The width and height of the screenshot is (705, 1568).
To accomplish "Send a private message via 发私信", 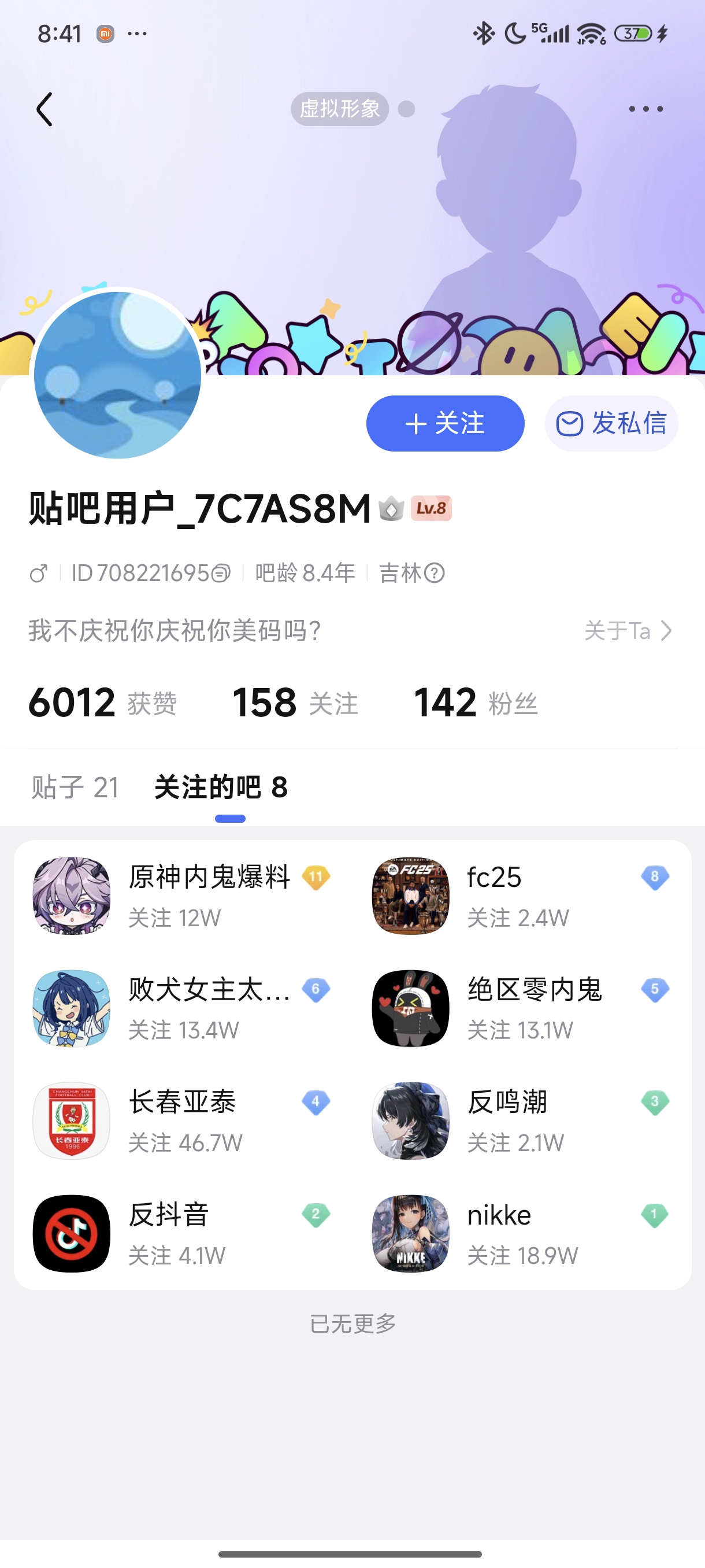I will point(611,424).
